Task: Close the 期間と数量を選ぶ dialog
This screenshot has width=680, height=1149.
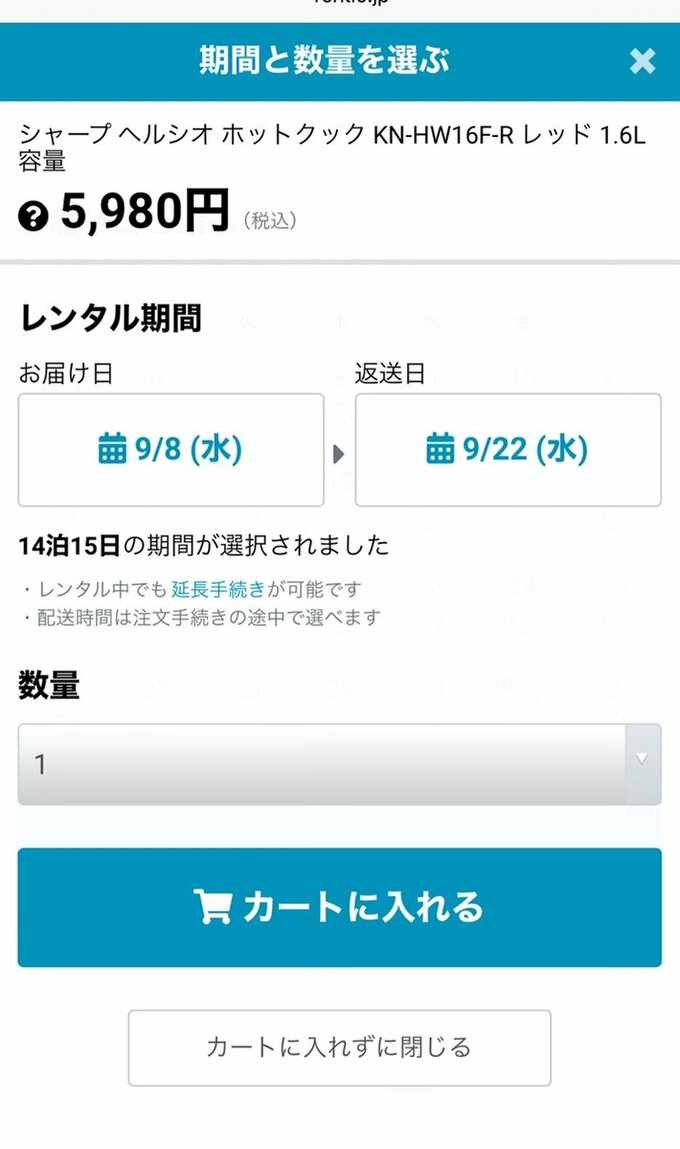Action: (x=642, y=62)
